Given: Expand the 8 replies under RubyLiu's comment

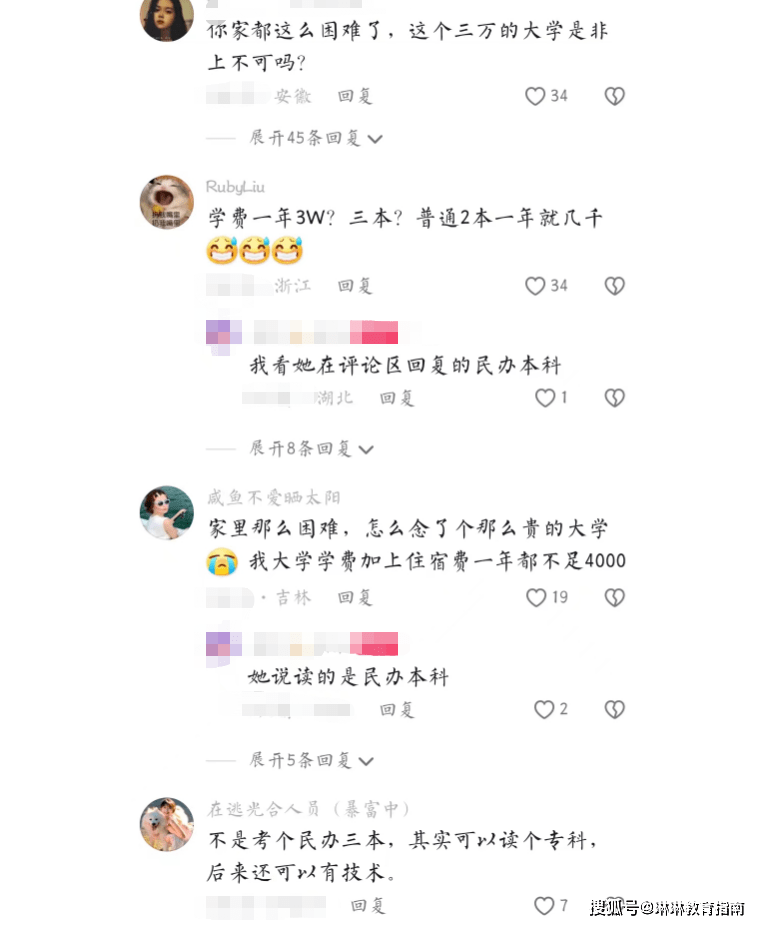Looking at the screenshot, I should pos(310,449).
